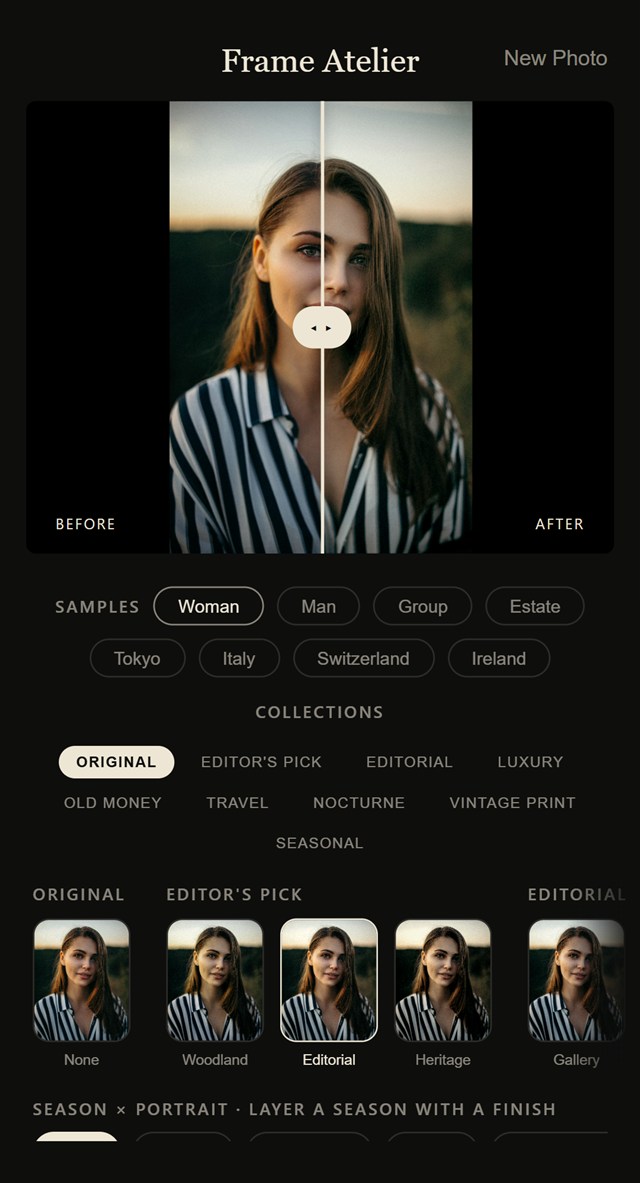Show the Nocturne collection
Viewport: 640px width, 1183px height.
pos(359,803)
